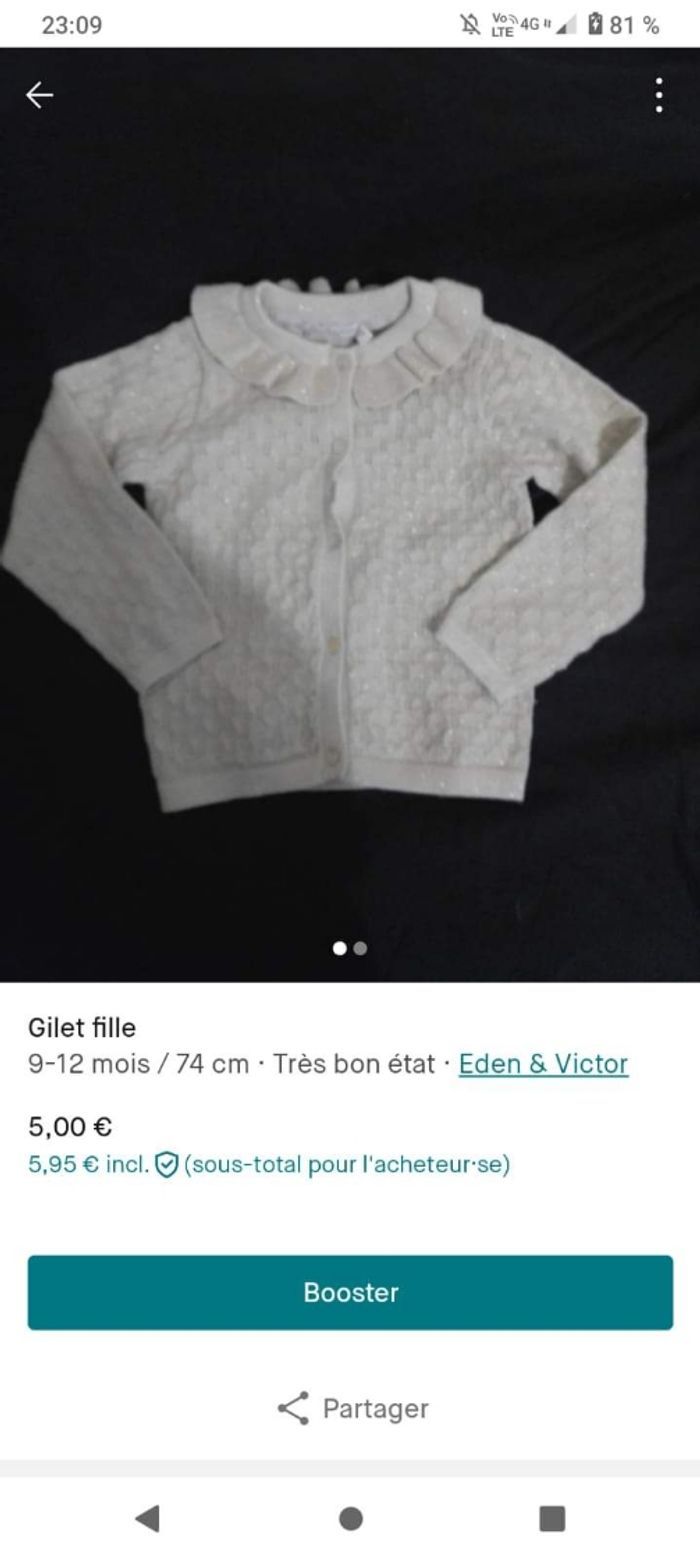The height and width of the screenshot is (1559, 700).
Task: Go back using the top-left arrow
Action: [39, 95]
